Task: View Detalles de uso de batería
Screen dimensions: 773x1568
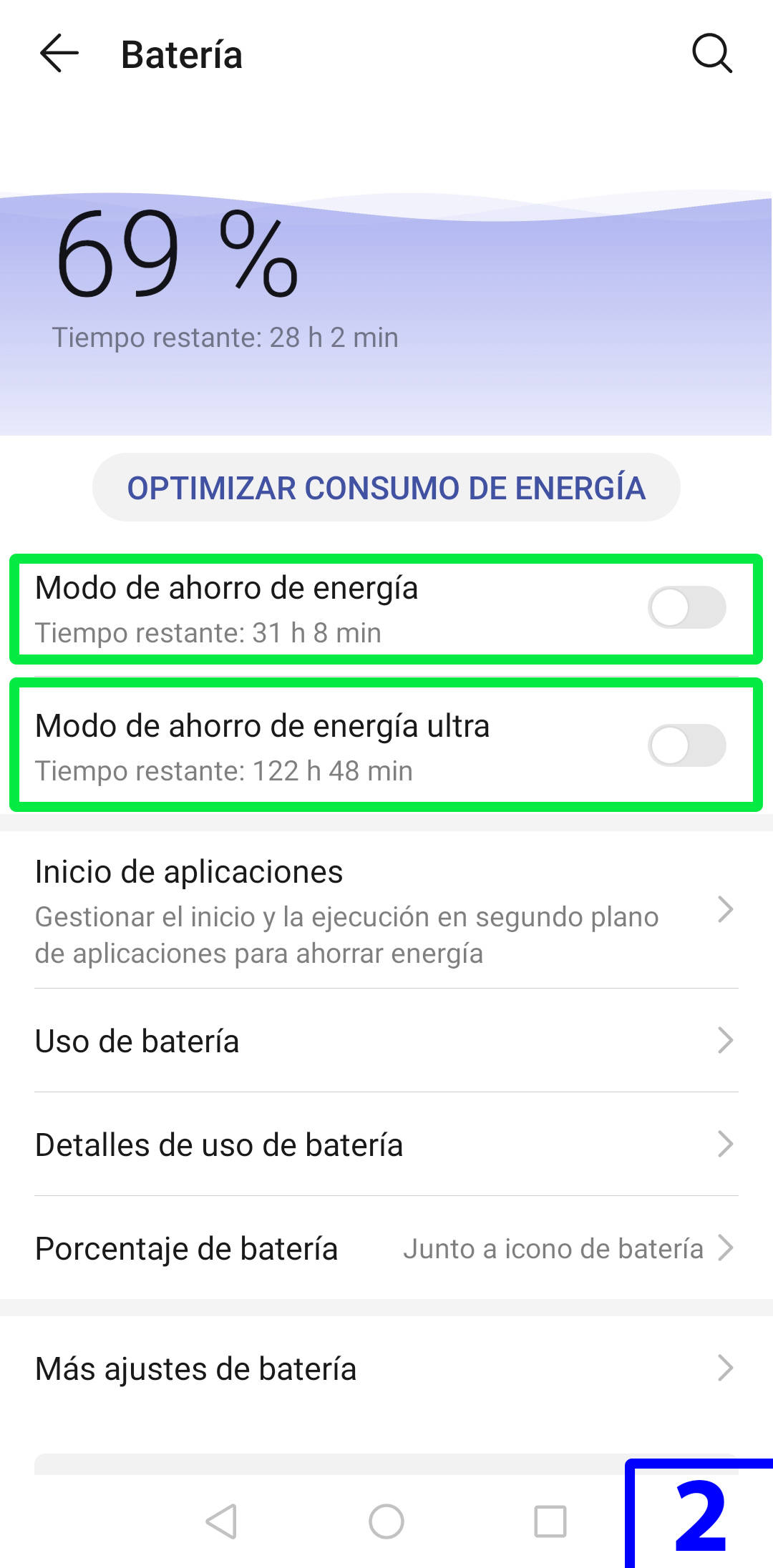Action: click(x=386, y=1145)
